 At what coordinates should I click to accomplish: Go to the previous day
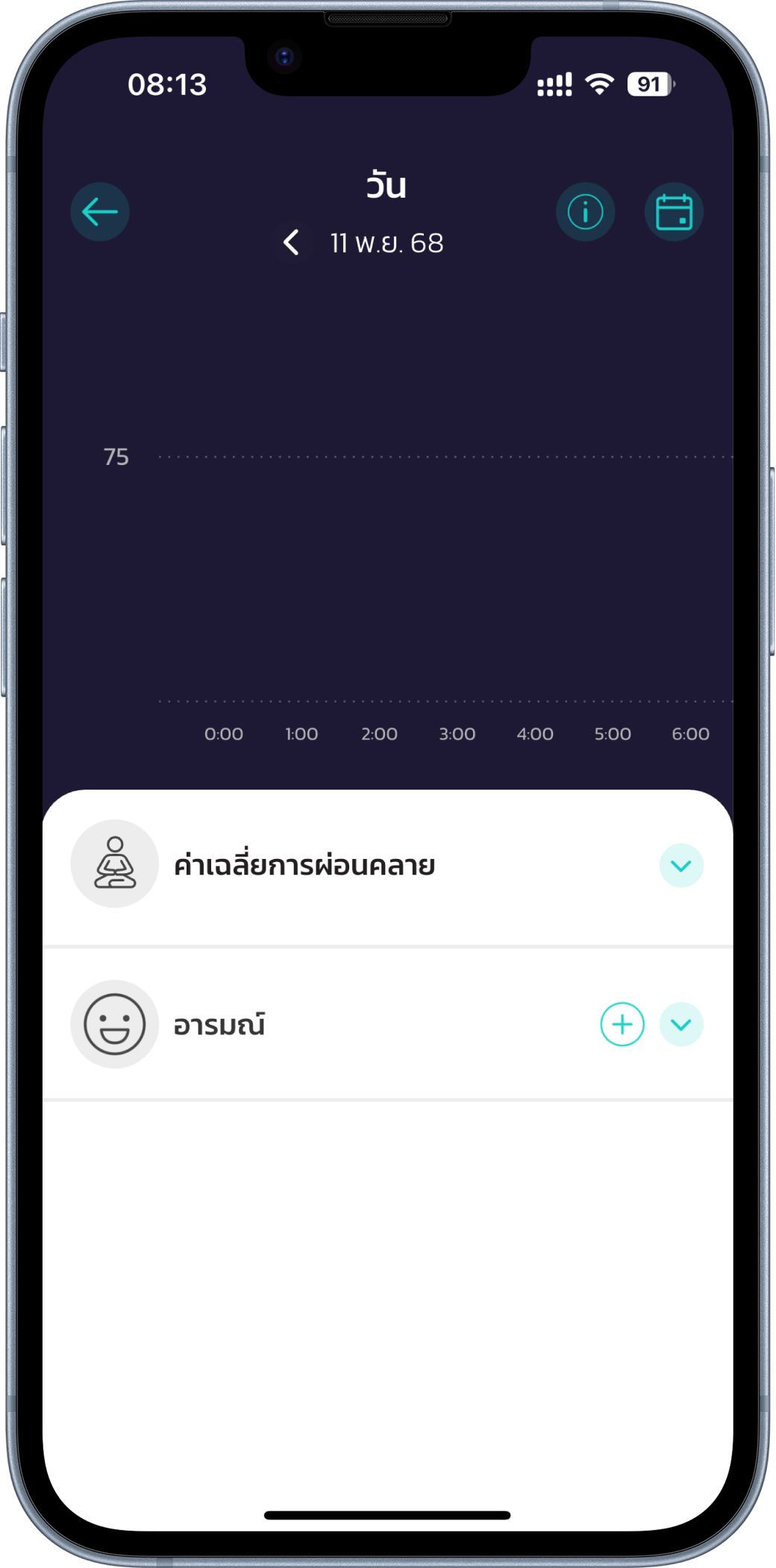[x=292, y=243]
